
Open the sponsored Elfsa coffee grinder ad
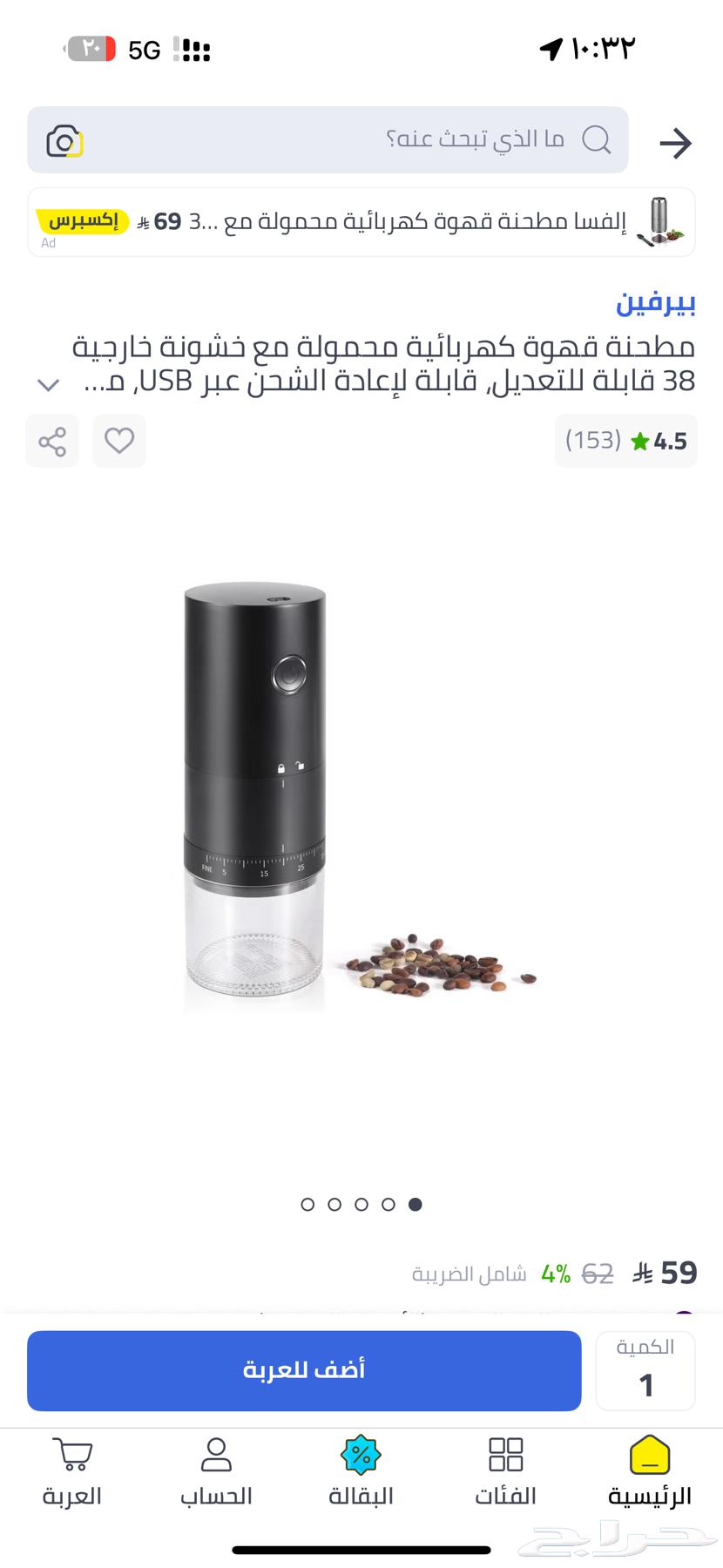361,222
